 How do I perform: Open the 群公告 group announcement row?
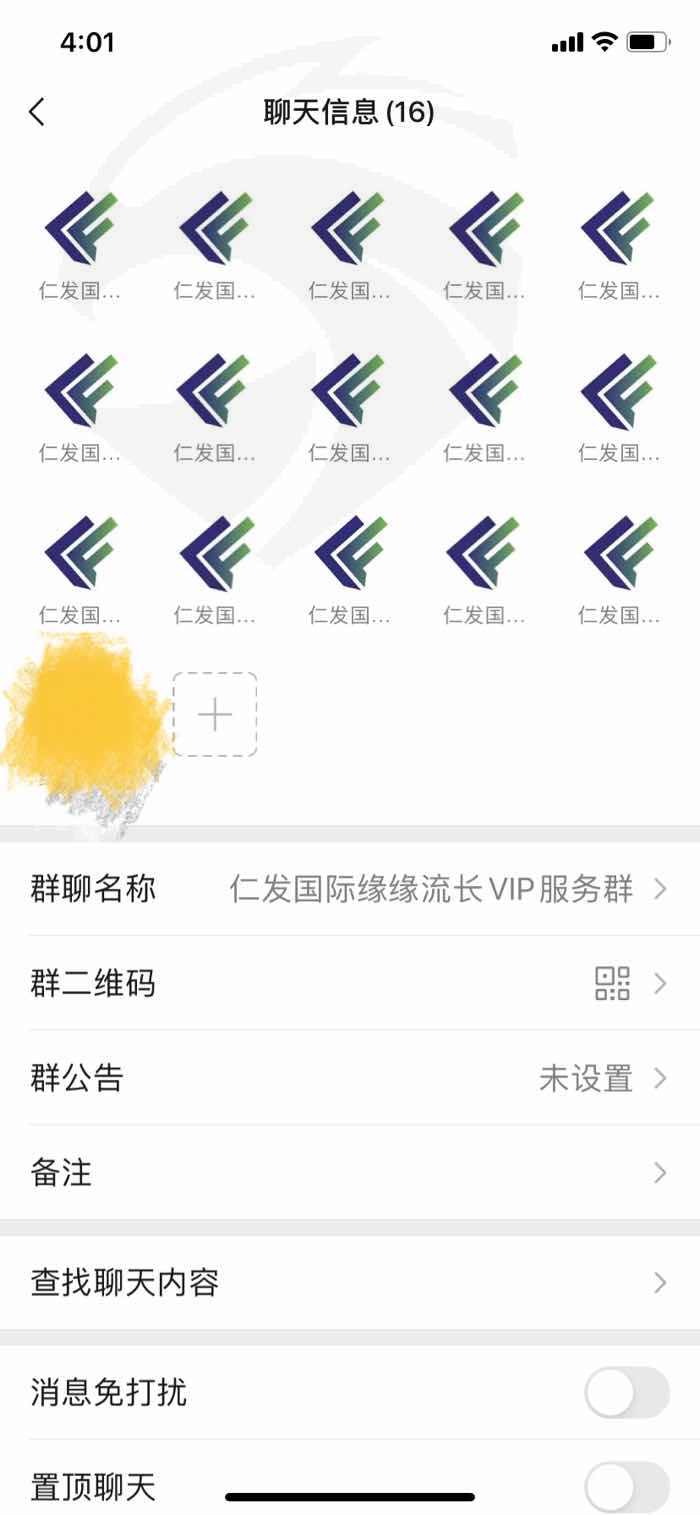point(350,1078)
